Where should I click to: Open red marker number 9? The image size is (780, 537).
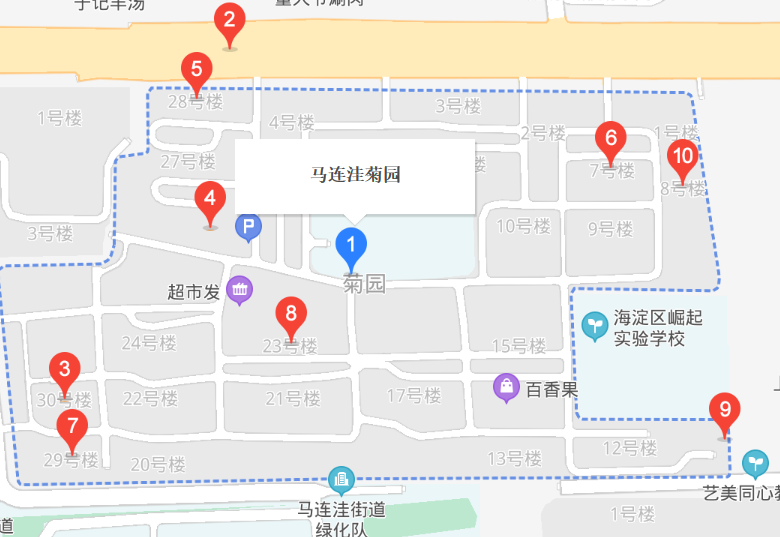(724, 410)
